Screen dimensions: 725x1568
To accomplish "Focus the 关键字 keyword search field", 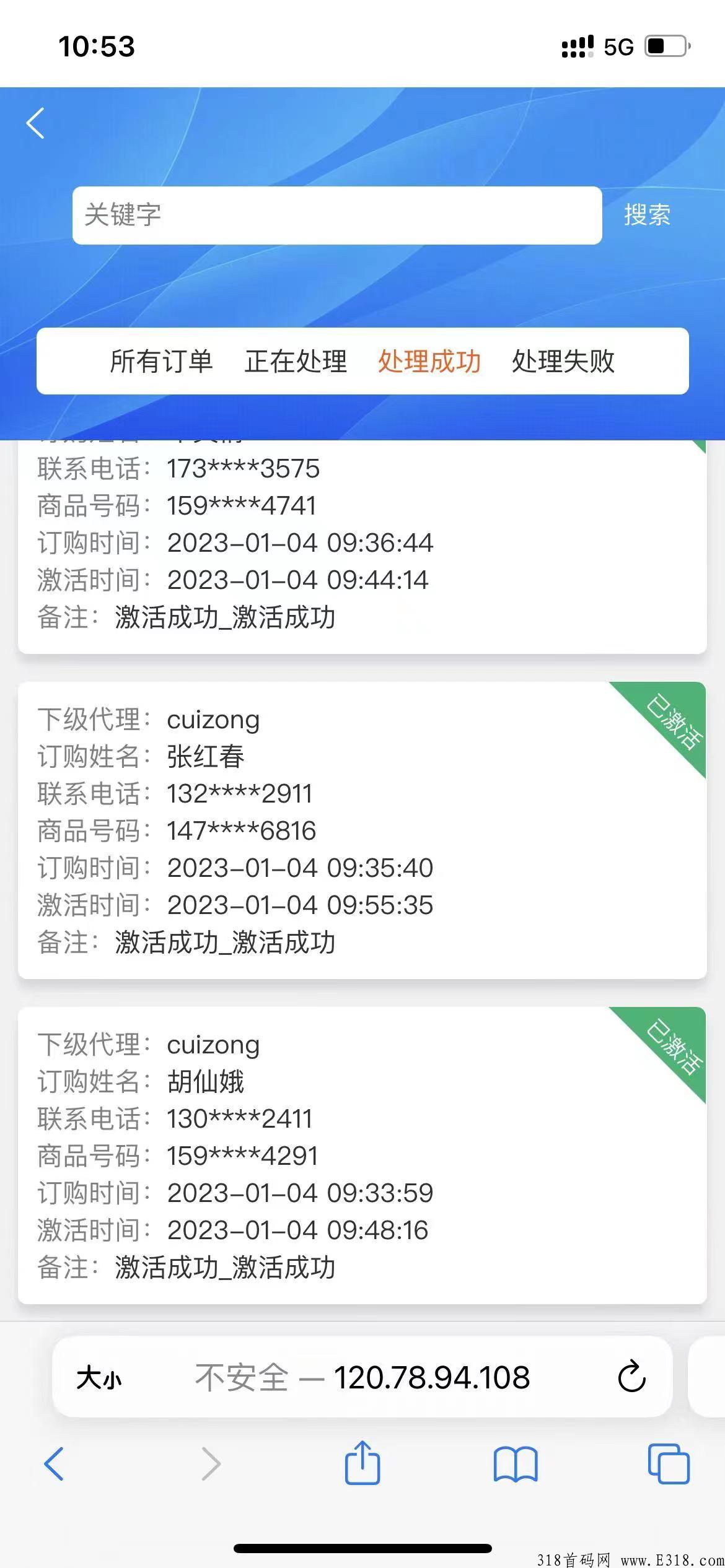I will [x=336, y=216].
